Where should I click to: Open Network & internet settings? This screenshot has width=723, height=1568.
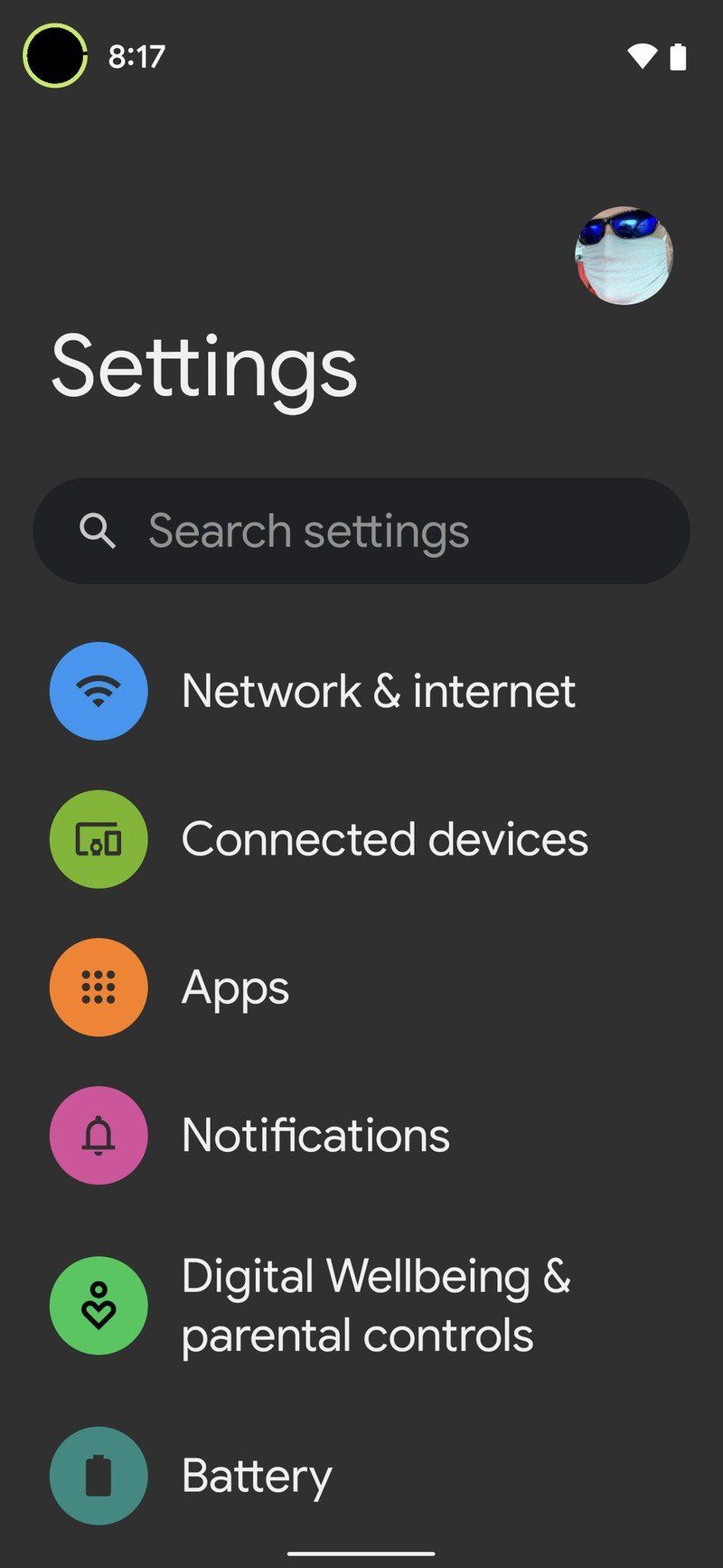click(378, 691)
